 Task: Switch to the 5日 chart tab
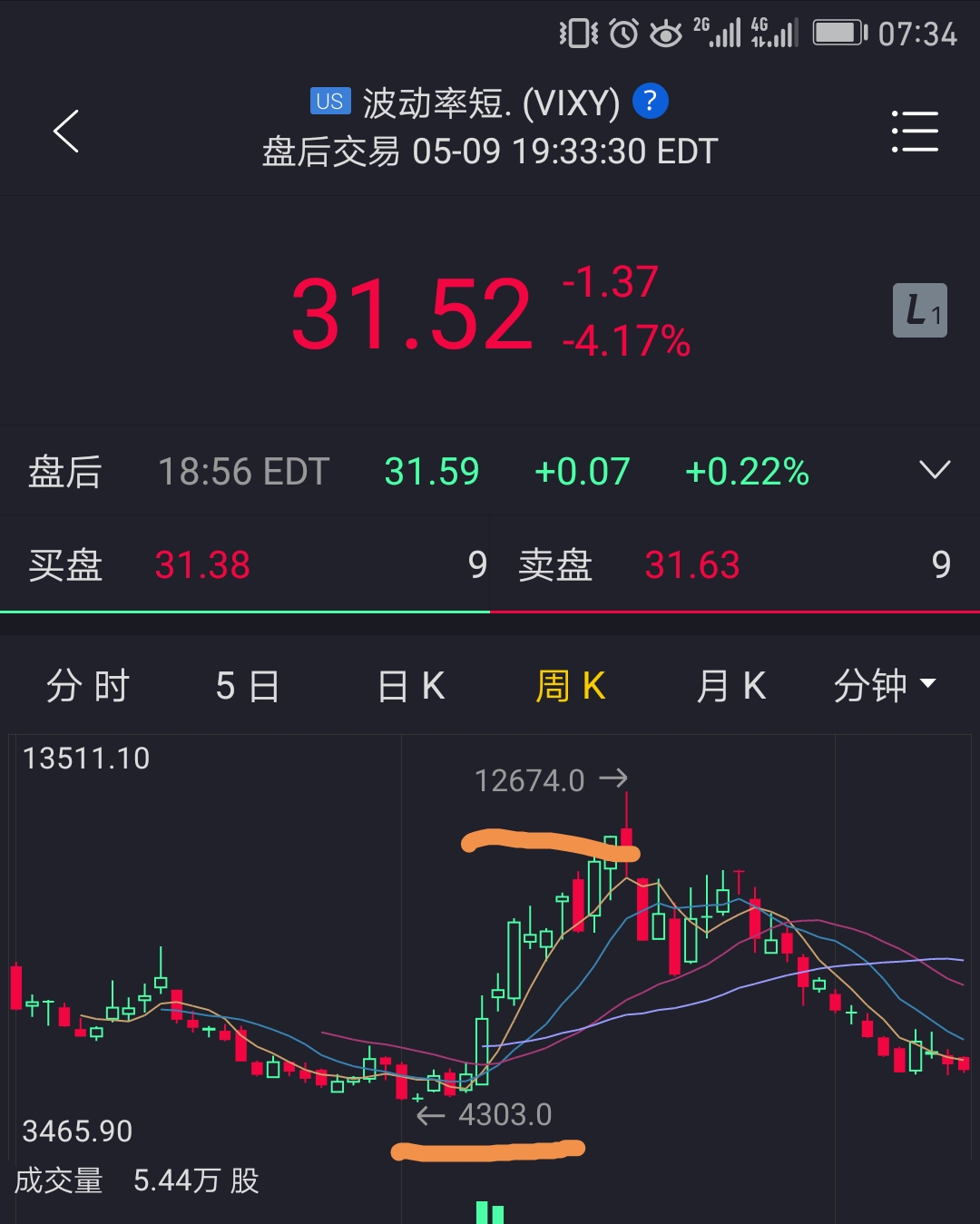(x=247, y=686)
